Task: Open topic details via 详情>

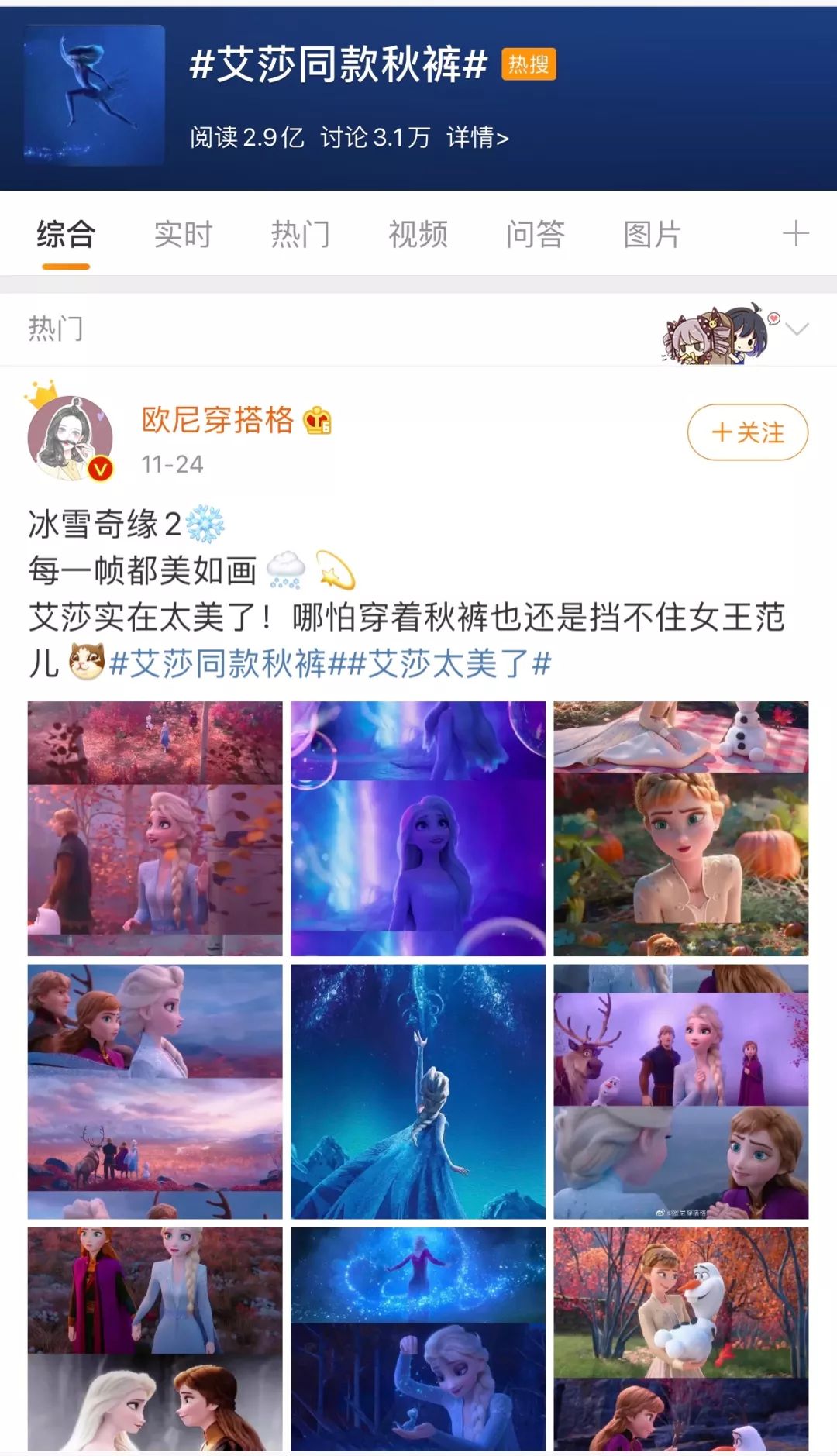Action: (477, 138)
